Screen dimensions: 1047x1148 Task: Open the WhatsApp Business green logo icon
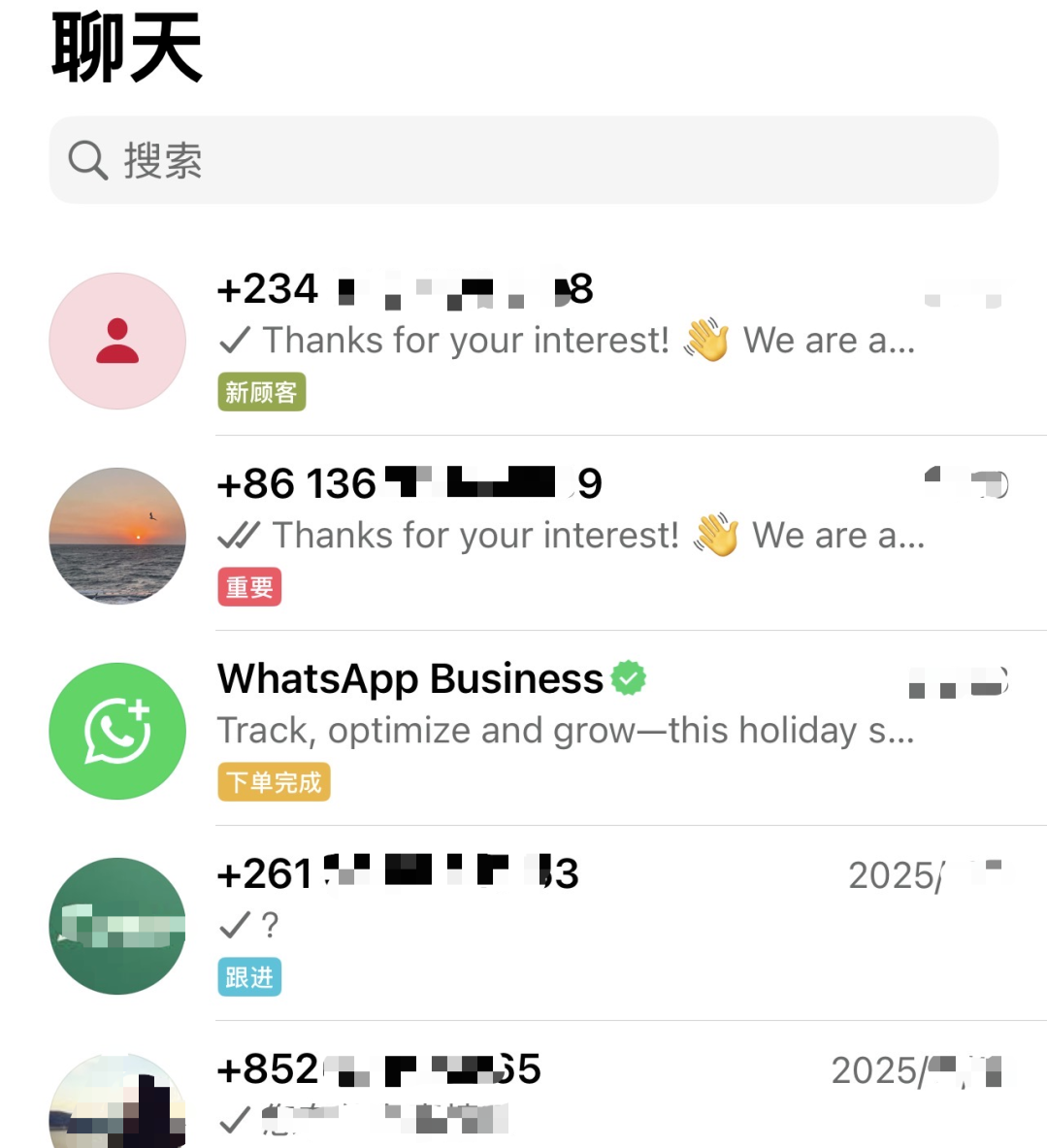116,731
